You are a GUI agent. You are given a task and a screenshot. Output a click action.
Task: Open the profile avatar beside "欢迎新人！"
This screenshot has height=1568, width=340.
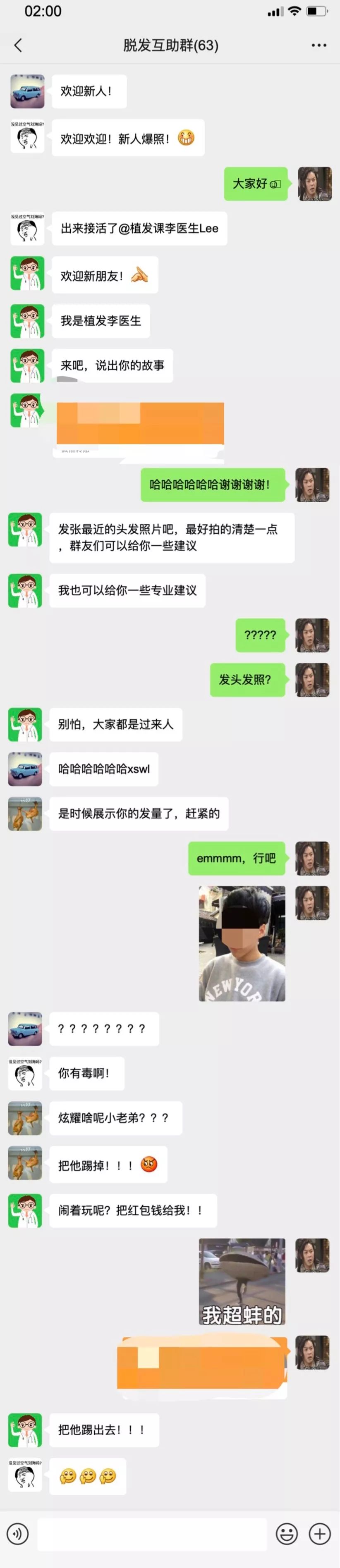click(x=27, y=91)
